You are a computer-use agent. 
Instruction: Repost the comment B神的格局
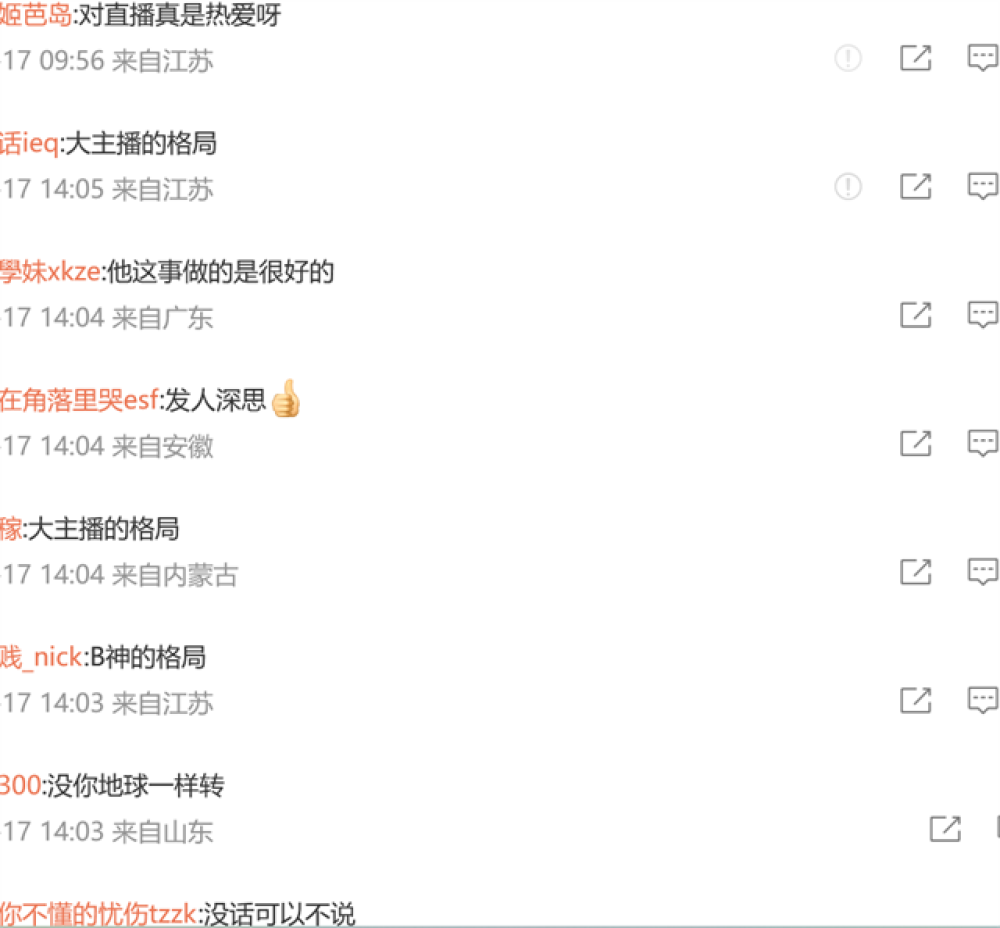click(915, 700)
